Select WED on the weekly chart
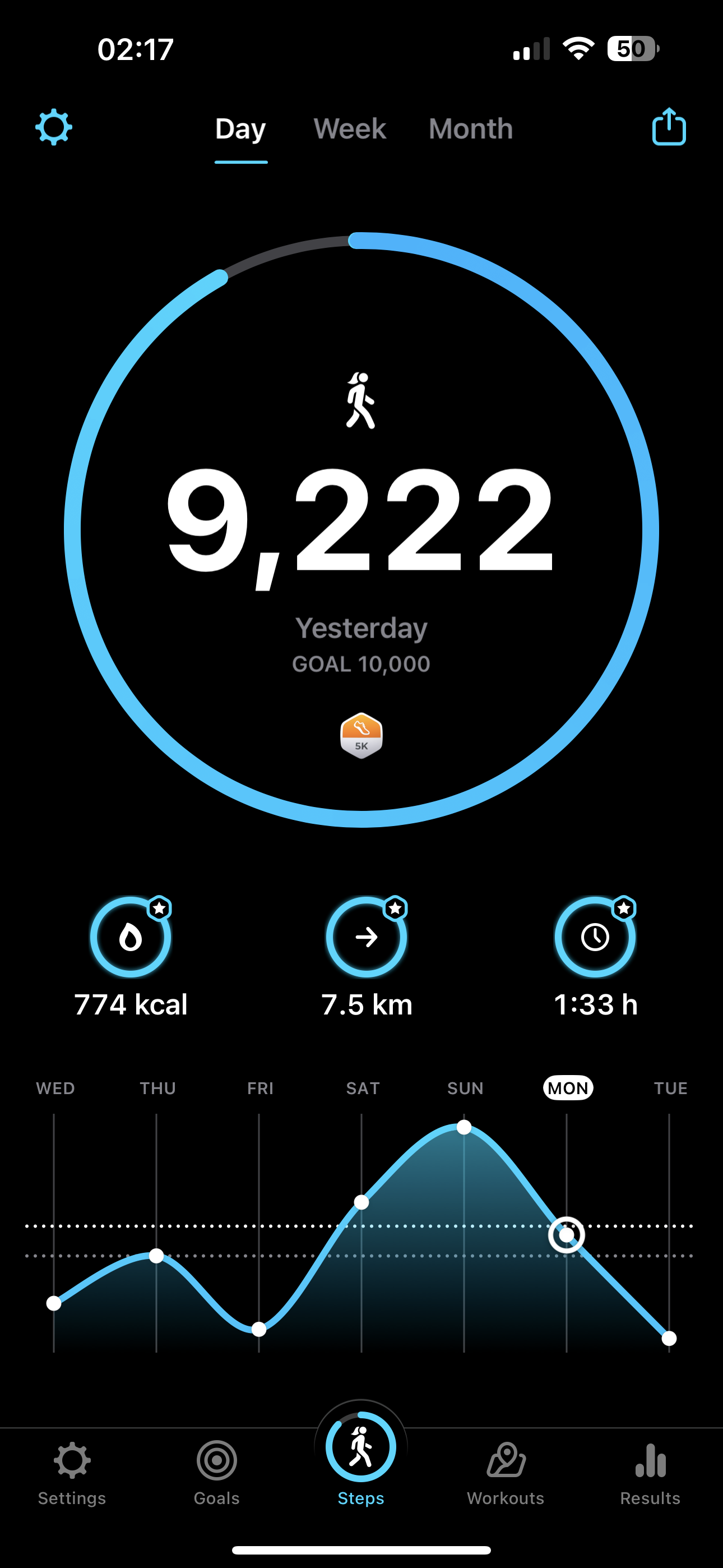 click(55, 1089)
